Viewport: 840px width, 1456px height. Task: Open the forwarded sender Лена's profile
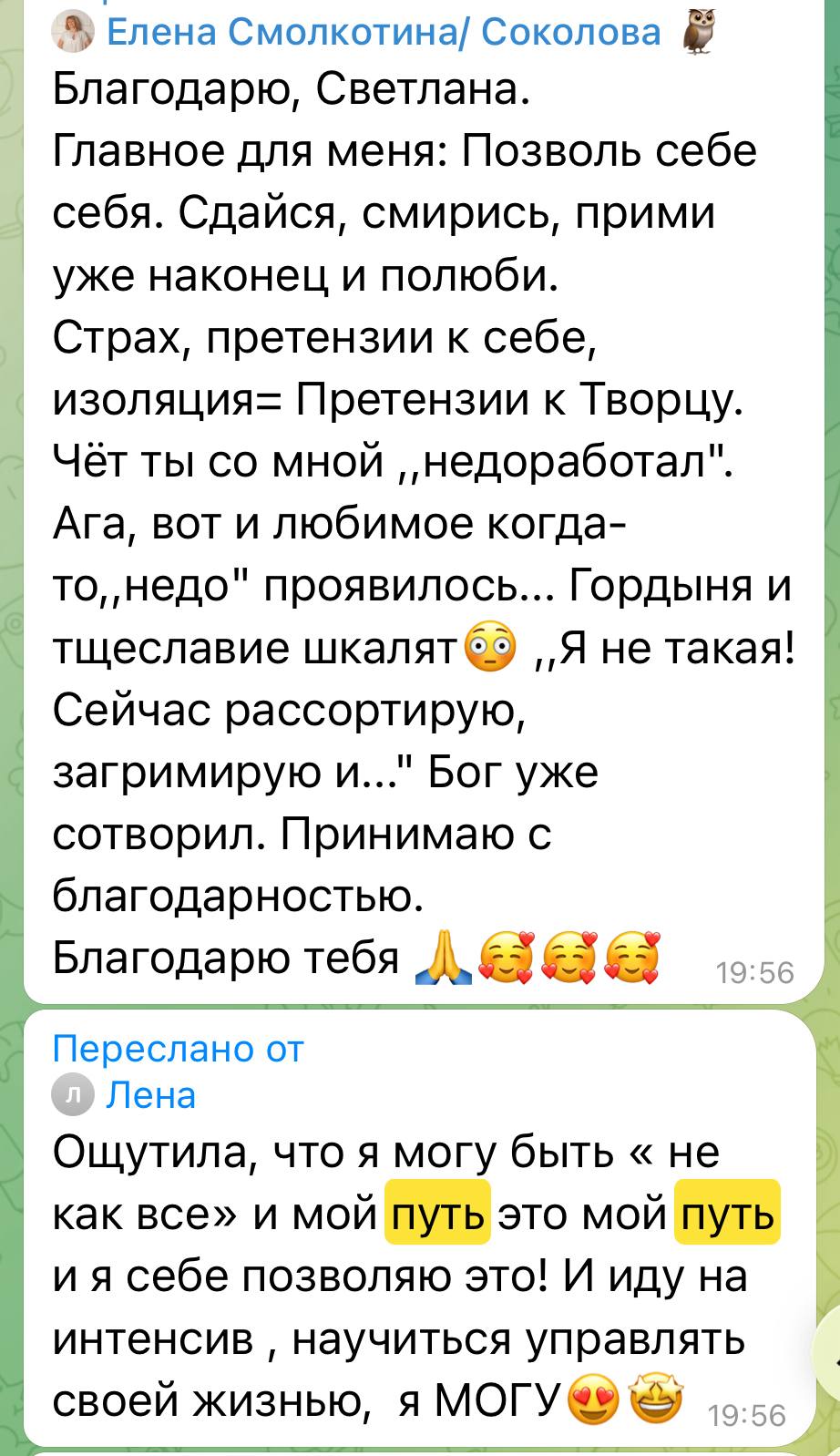[x=151, y=1094]
